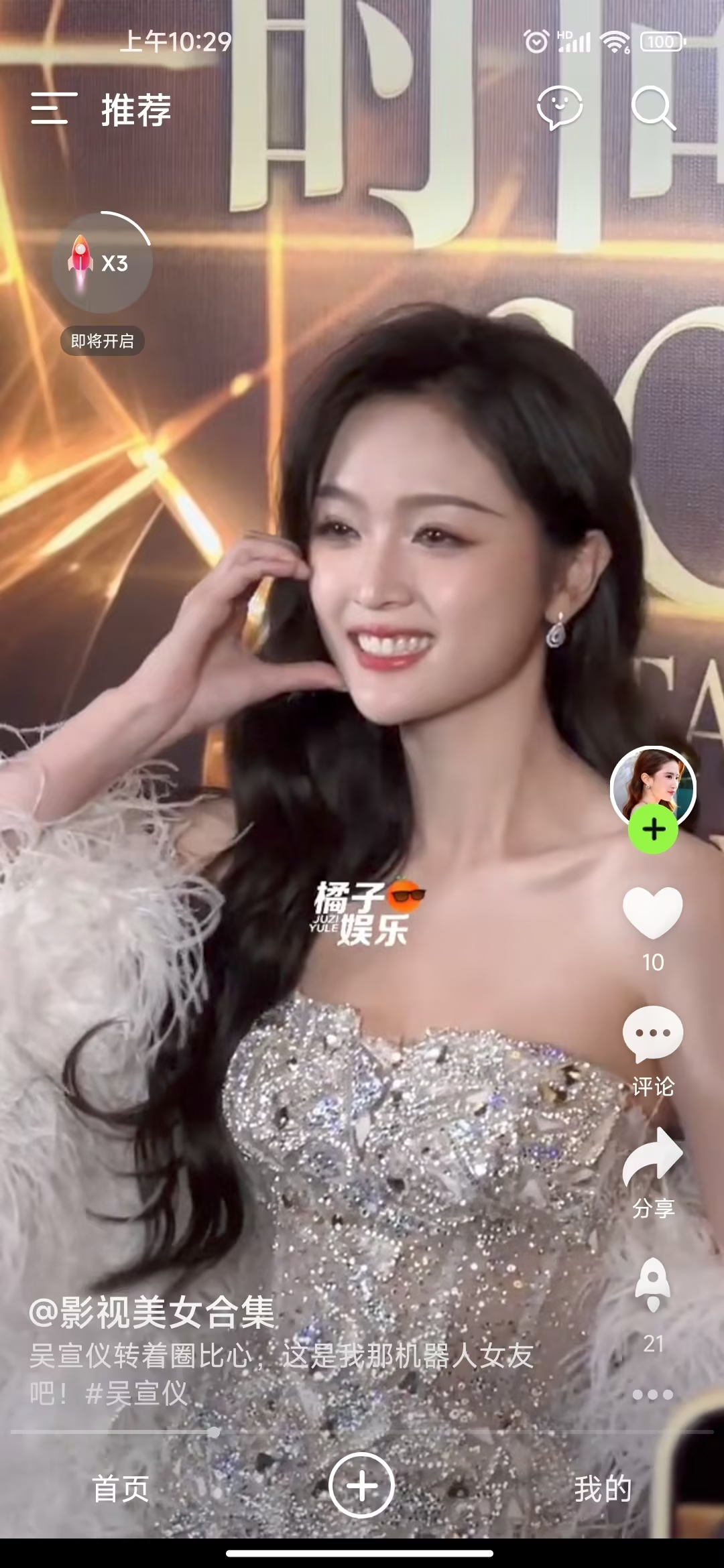The width and height of the screenshot is (724, 1568).
Task: Open the three-dot more options
Action: [653, 1394]
